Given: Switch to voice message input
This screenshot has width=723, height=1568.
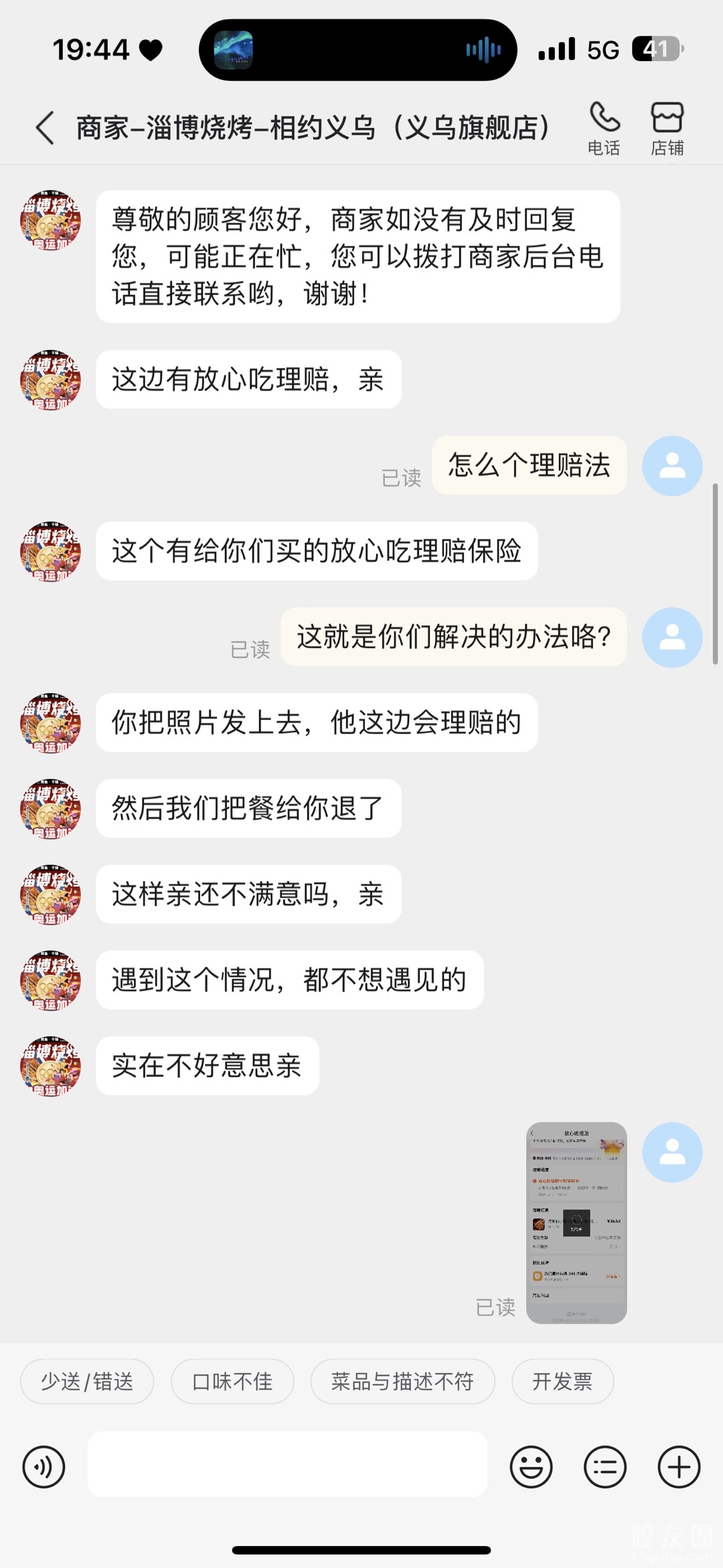Looking at the screenshot, I should [44, 1467].
